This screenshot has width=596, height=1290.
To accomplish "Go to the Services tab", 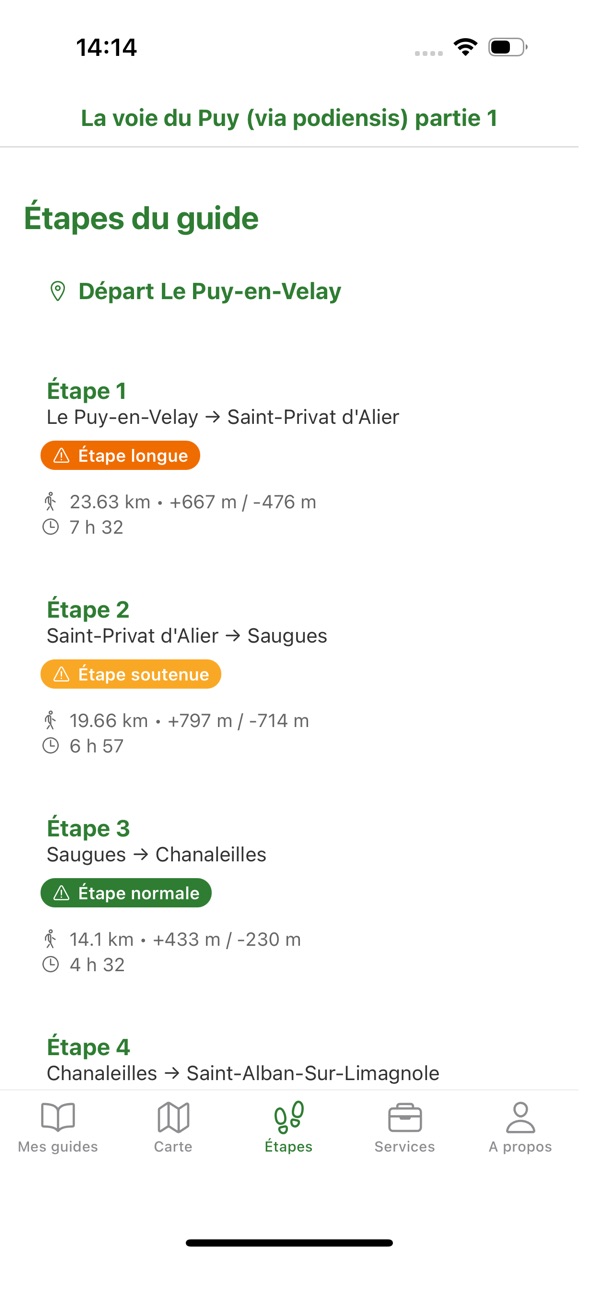I will (x=405, y=1127).
